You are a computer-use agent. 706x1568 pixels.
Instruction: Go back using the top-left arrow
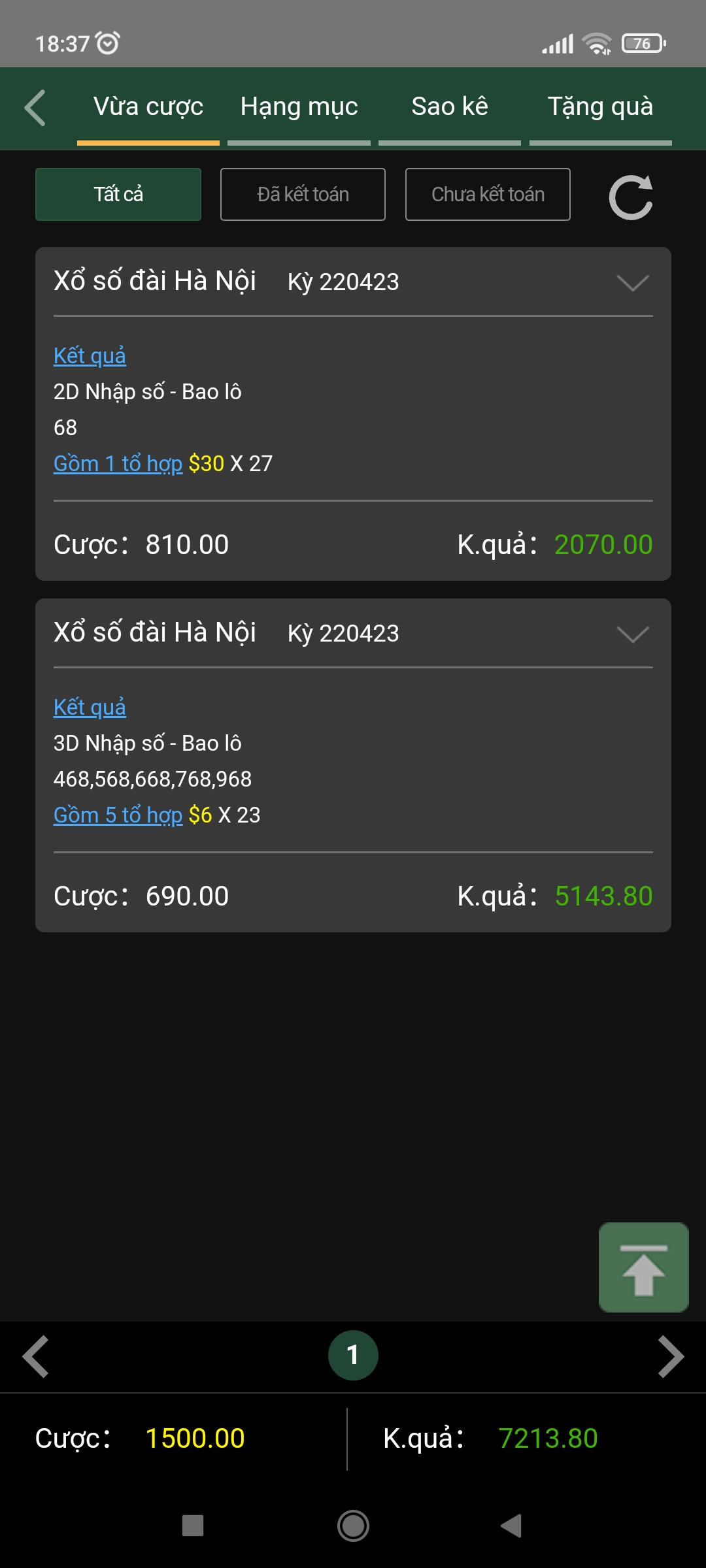pos(35,108)
